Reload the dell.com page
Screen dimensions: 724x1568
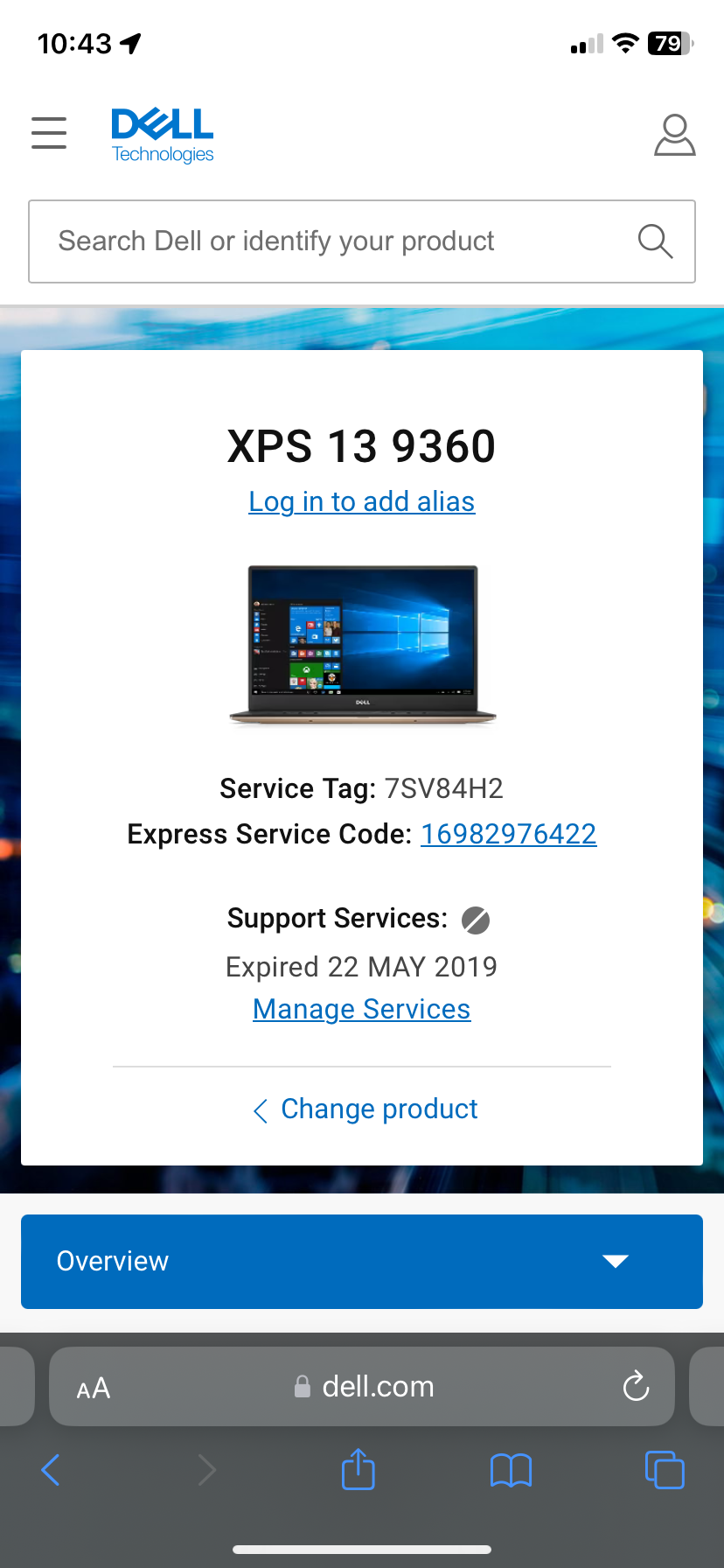click(636, 1387)
